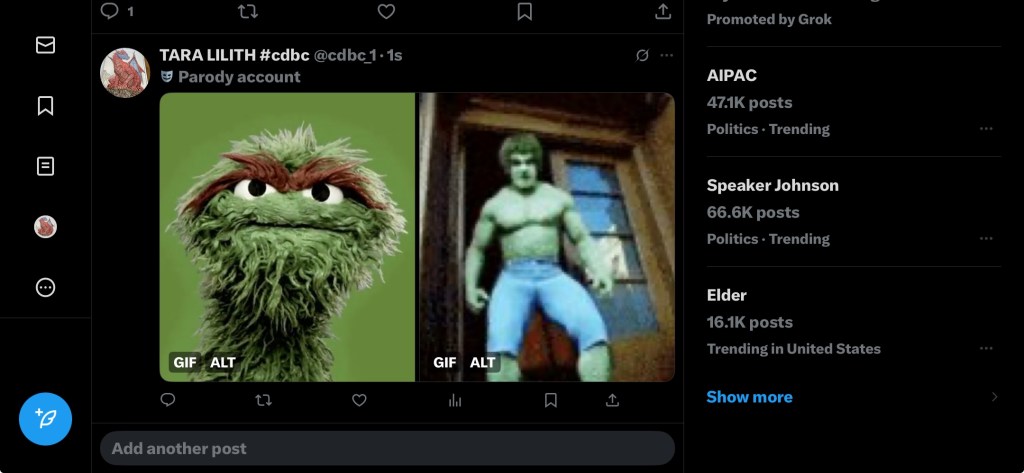
Task: Open the More circle menu
Action: tap(45, 288)
